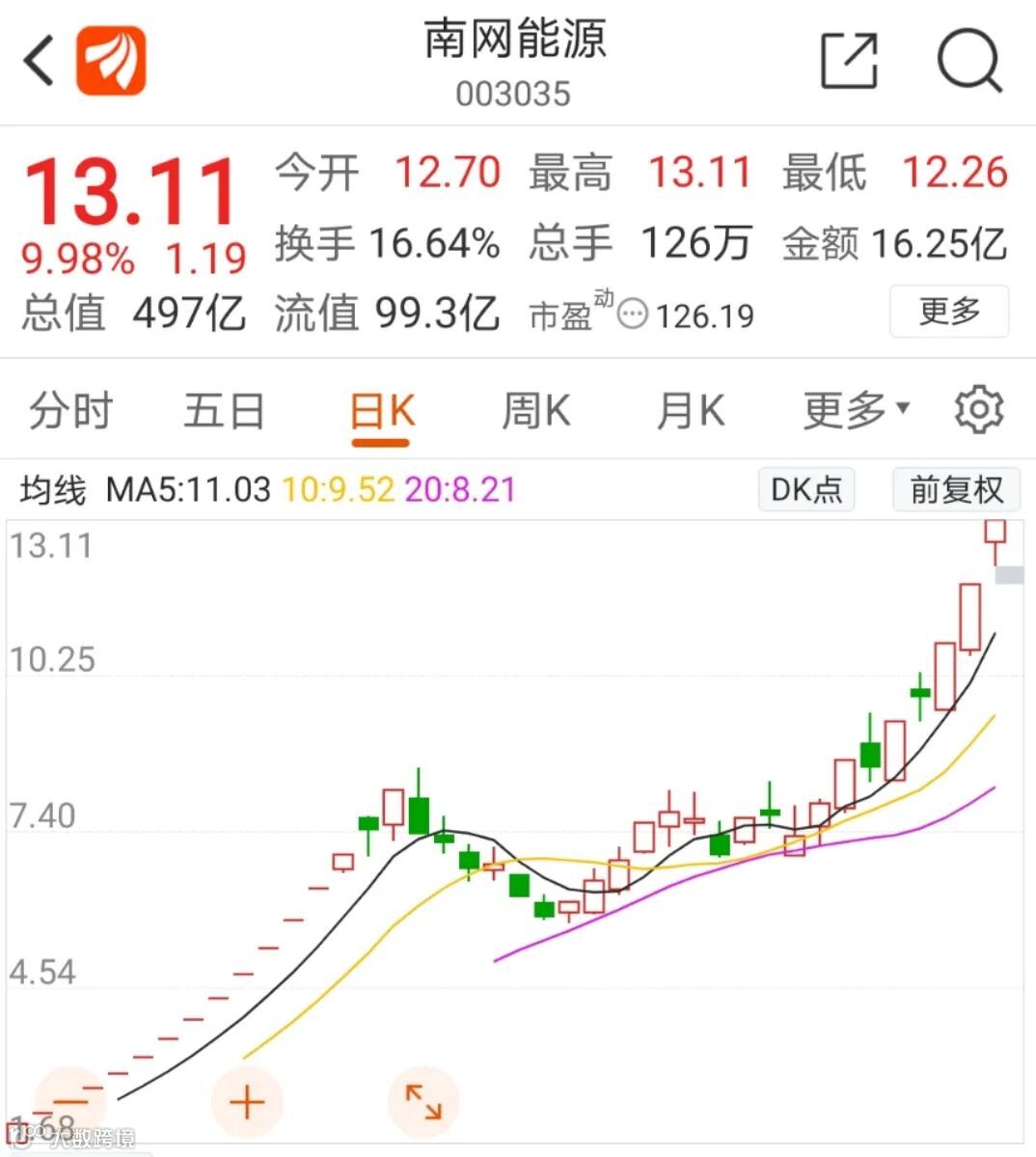Expand the chart to full screen
Screen dimensions: 1036x1157
coord(423,1101)
